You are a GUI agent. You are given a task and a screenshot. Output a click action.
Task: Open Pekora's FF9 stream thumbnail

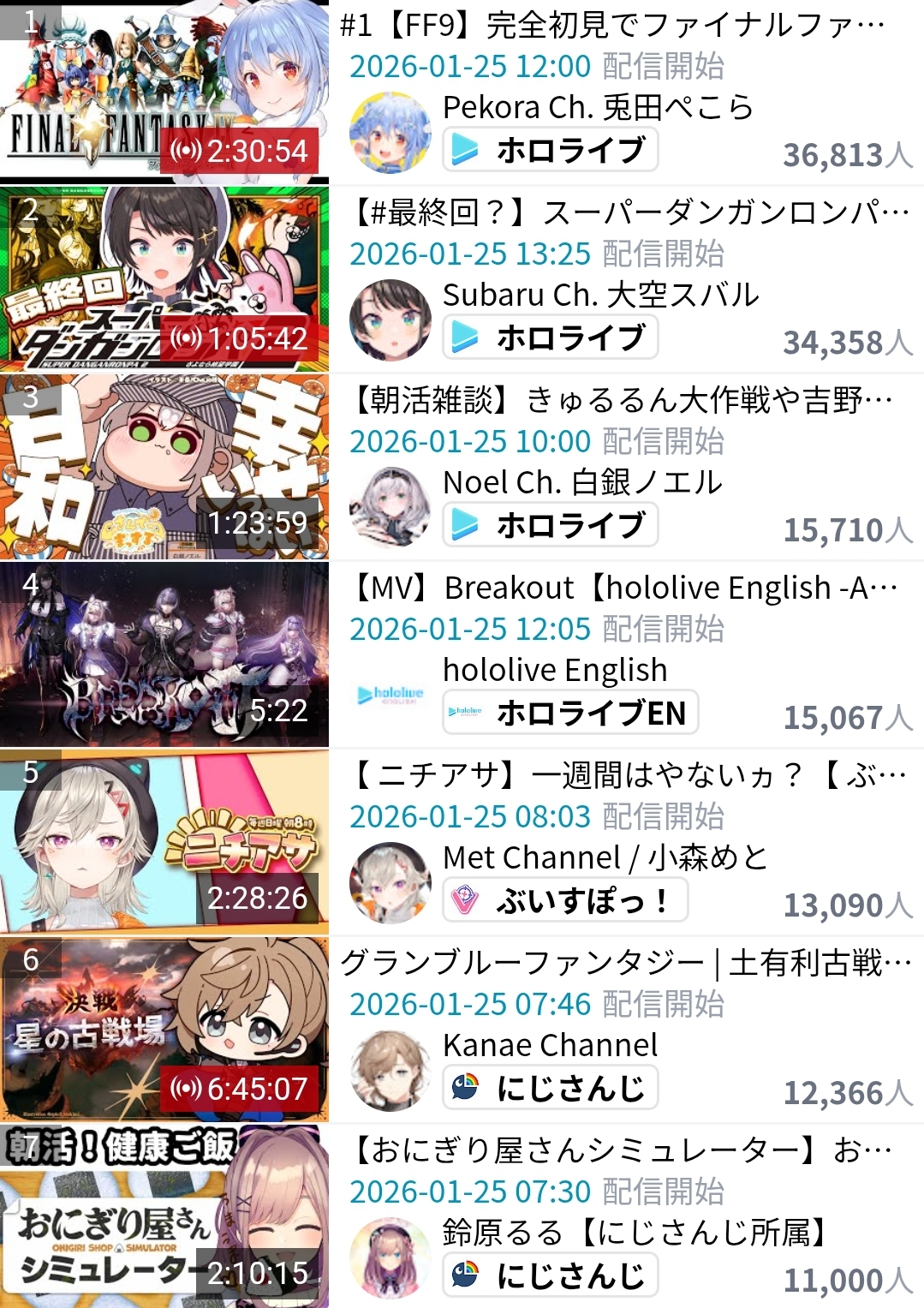(164, 93)
